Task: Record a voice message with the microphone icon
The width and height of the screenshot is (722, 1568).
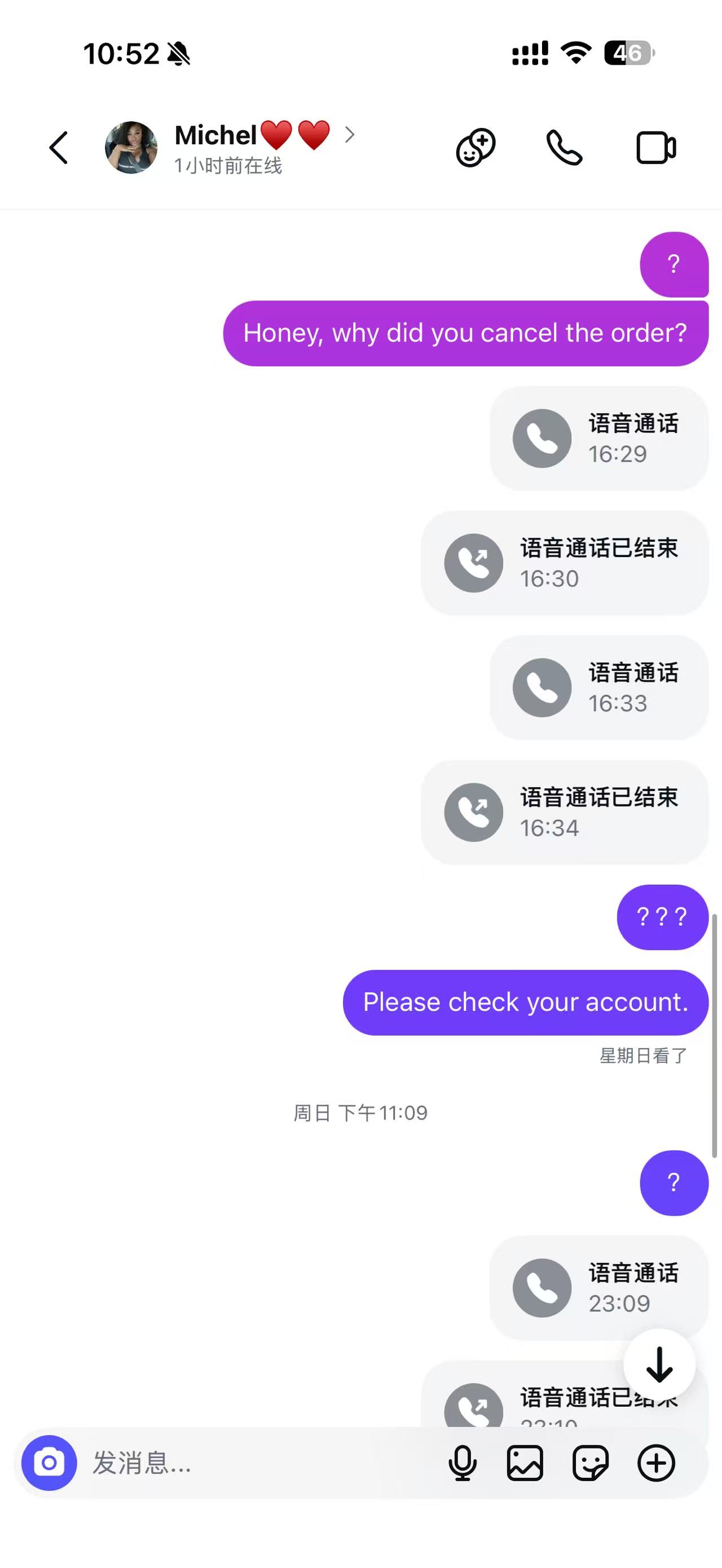Action: (463, 1464)
